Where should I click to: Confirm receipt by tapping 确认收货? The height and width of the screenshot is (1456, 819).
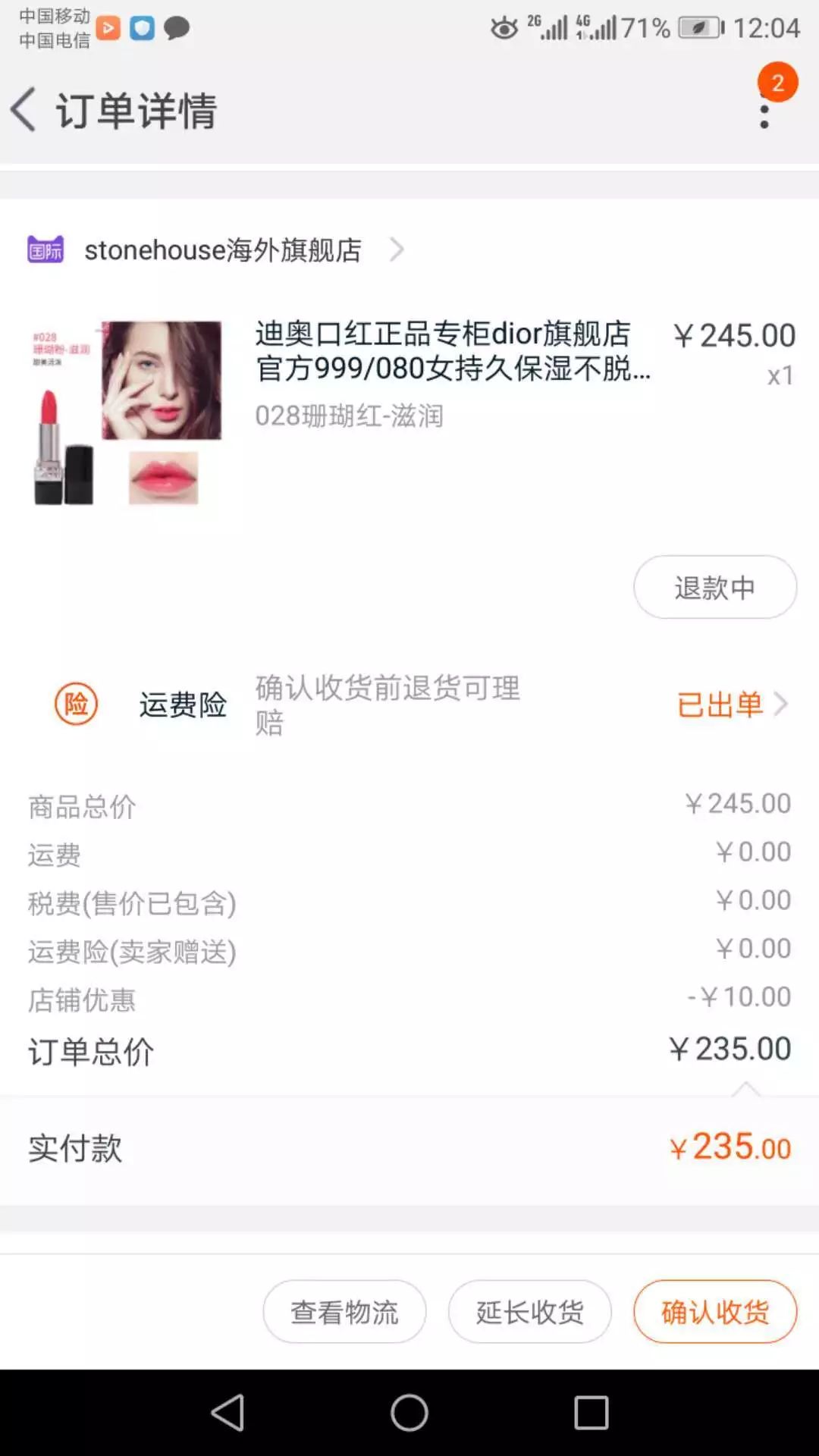click(x=714, y=1310)
